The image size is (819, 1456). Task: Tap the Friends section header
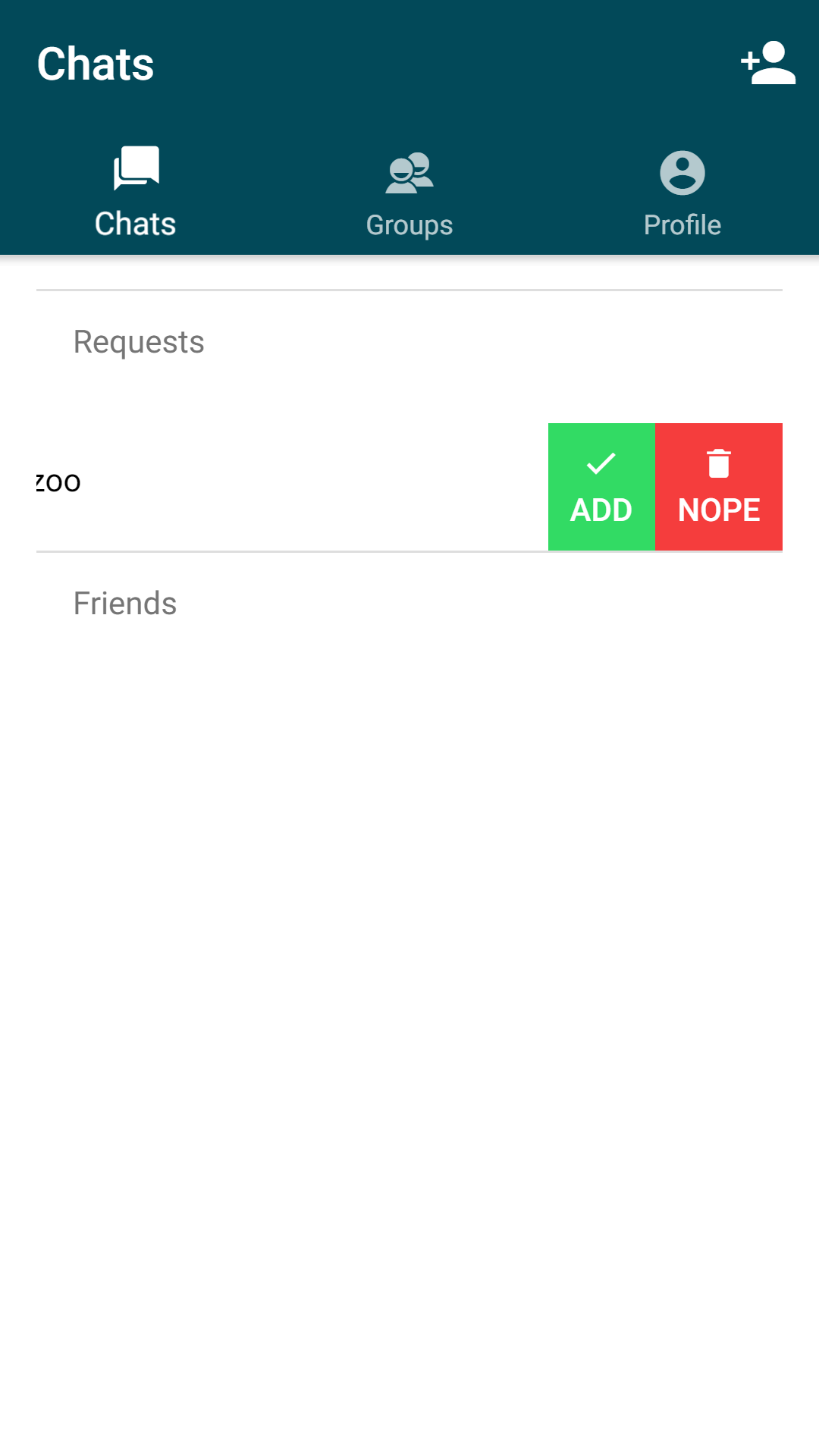125,604
